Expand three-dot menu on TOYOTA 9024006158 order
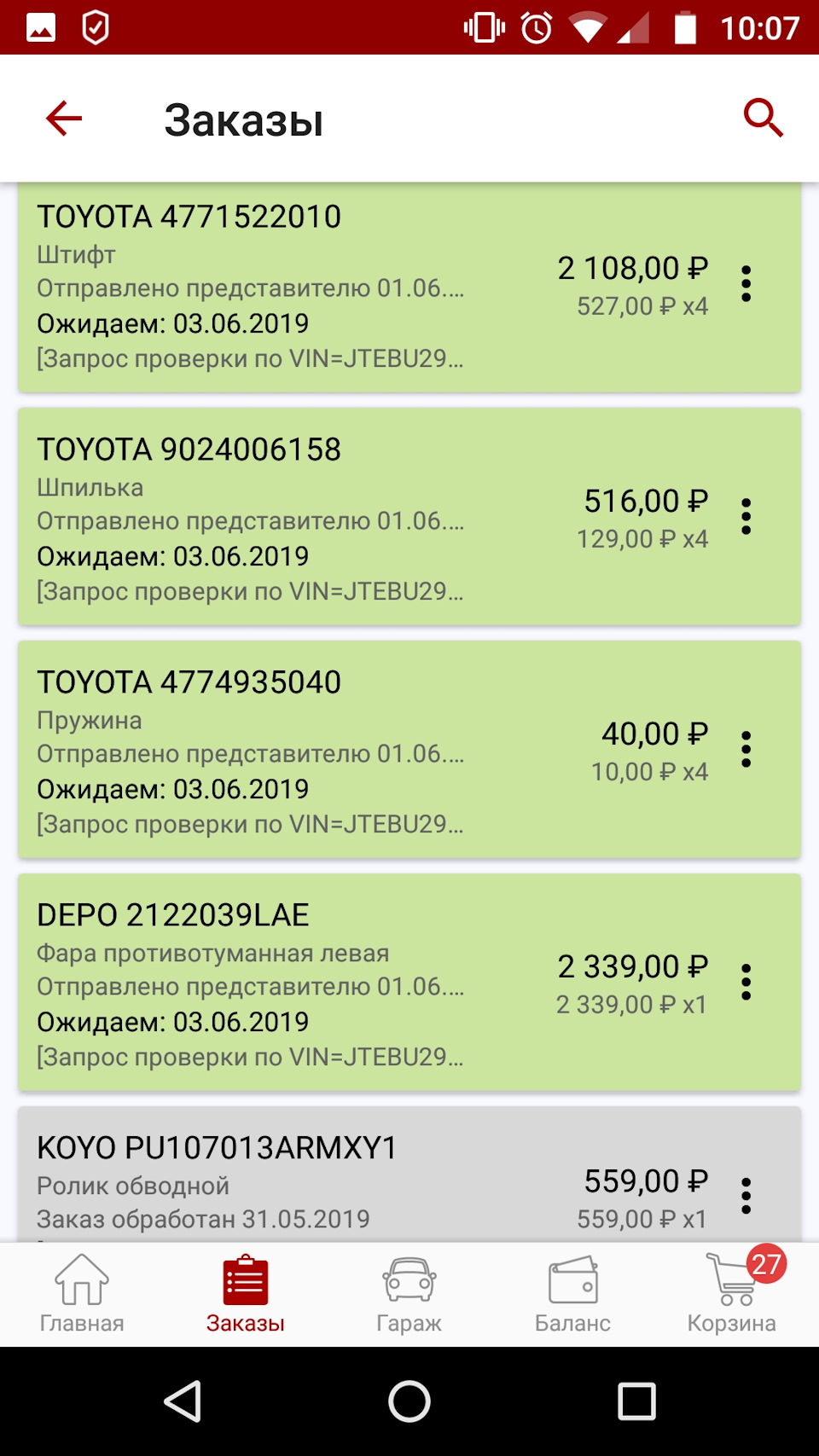The height and width of the screenshot is (1456, 819). 748,516
